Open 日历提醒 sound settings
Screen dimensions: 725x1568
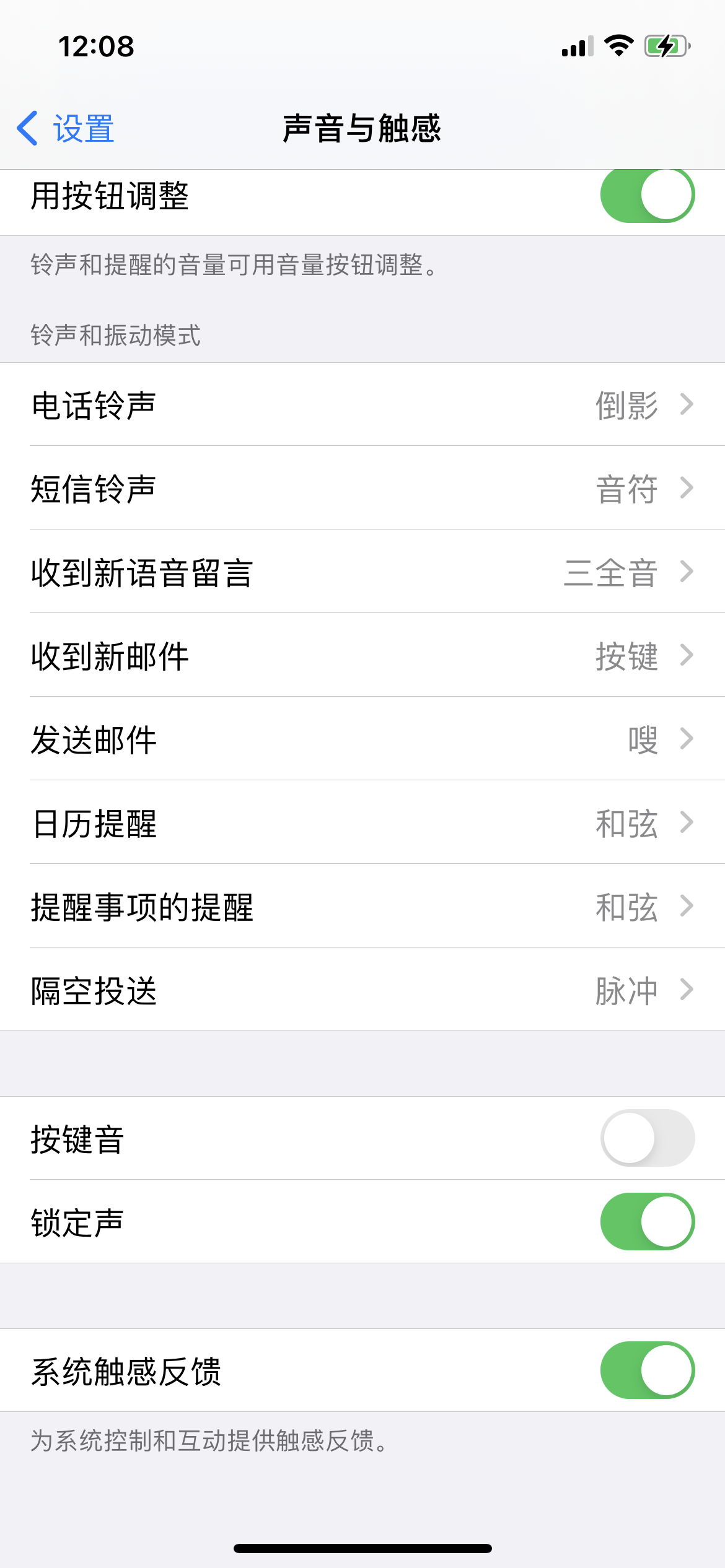pyautogui.click(x=362, y=823)
